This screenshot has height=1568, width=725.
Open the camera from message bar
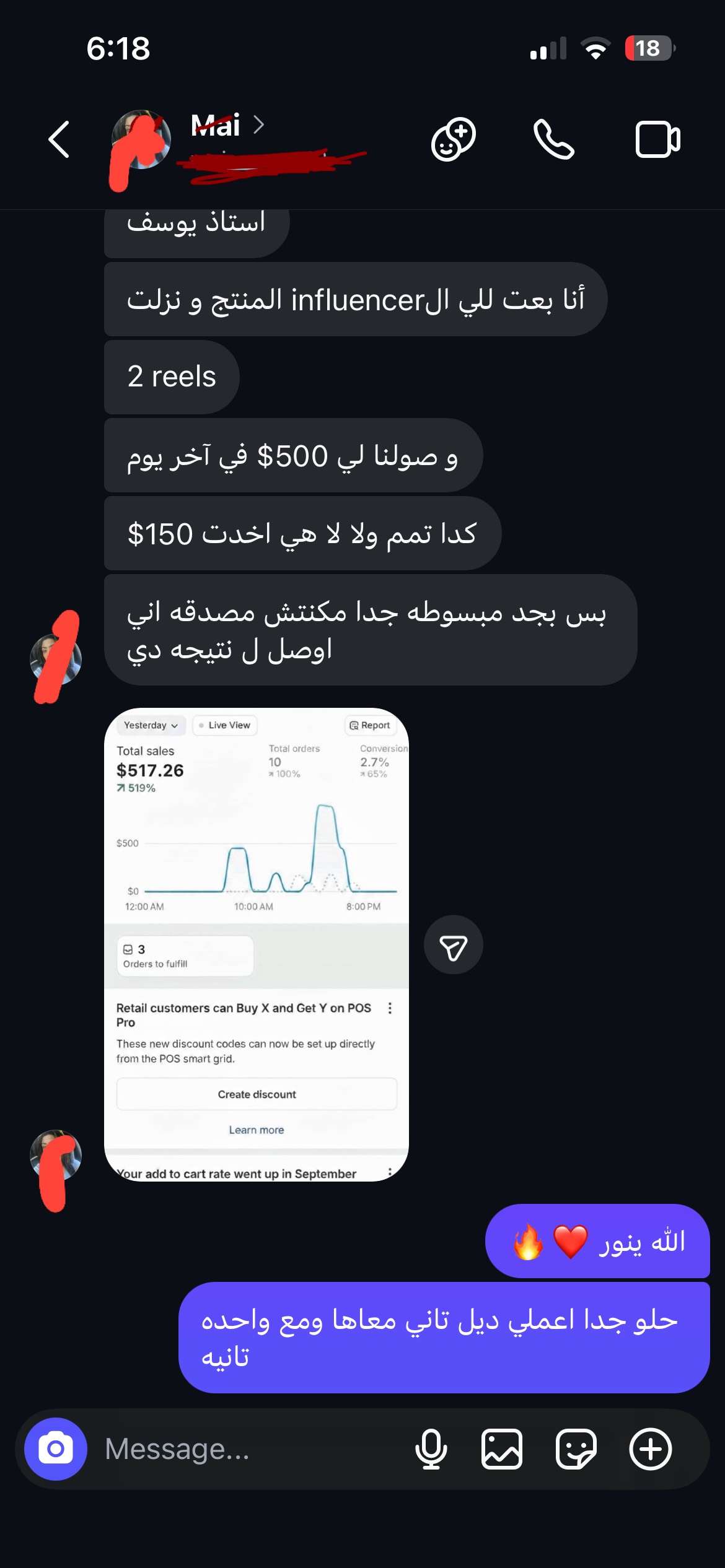coord(56,1448)
